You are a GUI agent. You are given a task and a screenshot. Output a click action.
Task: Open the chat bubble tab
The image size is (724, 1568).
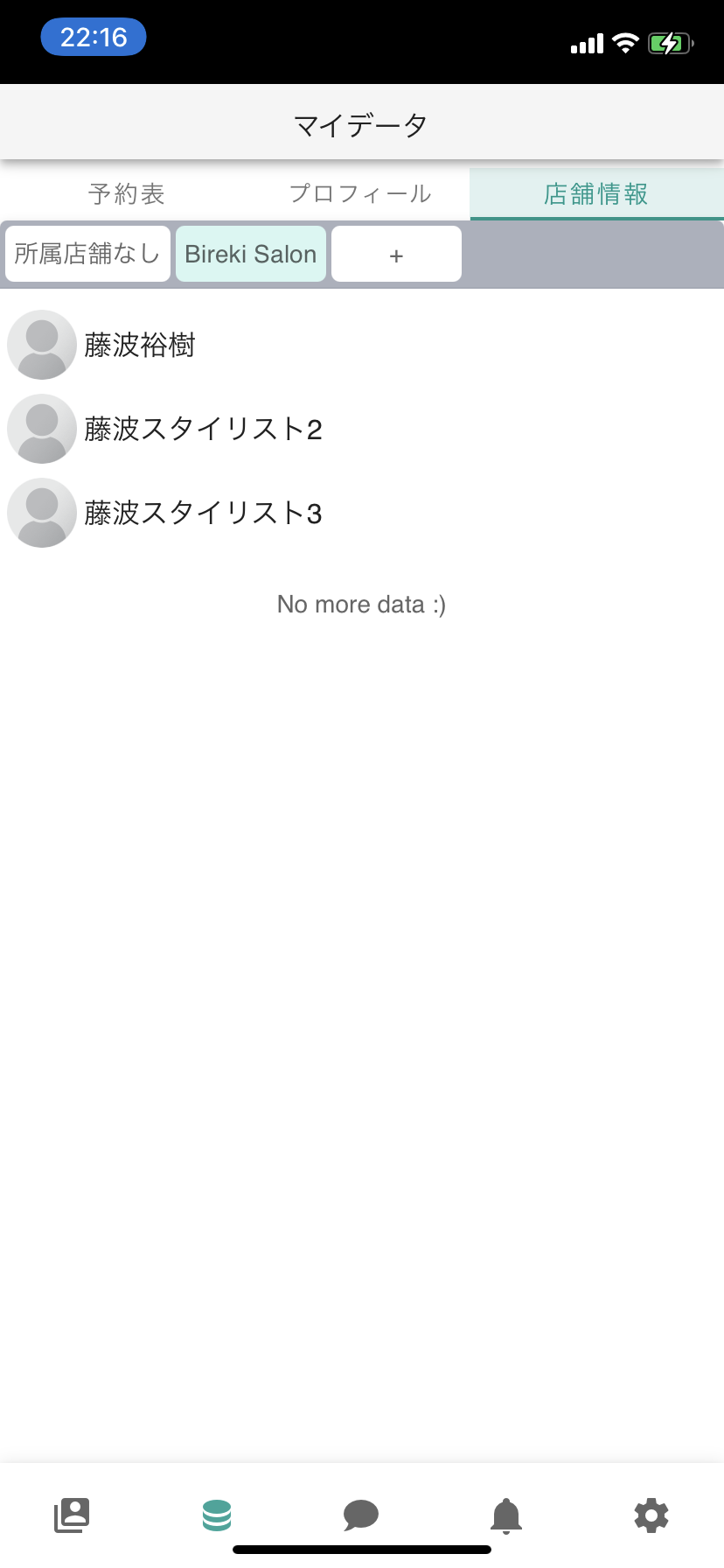click(x=361, y=1515)
